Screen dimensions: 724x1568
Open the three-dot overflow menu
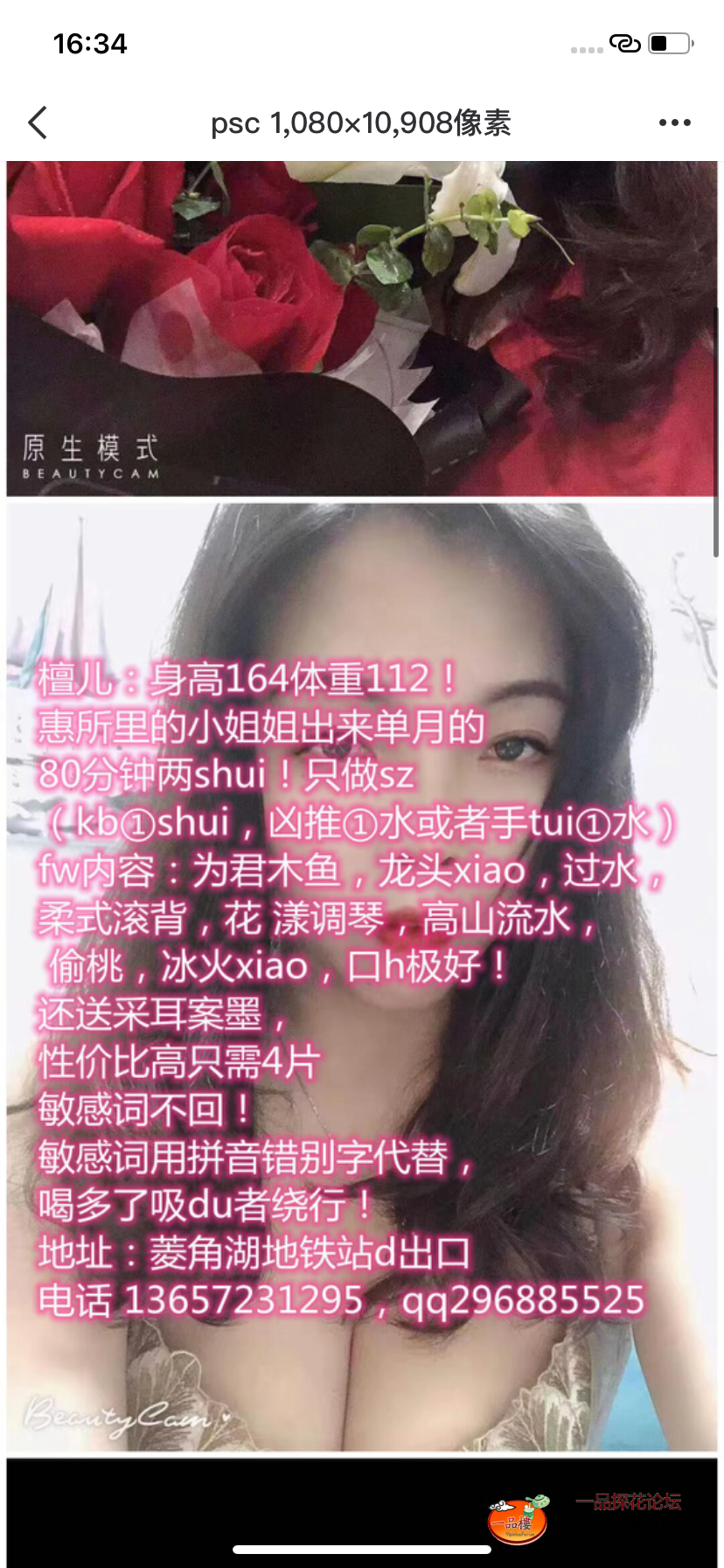click(x=674, y=123)
